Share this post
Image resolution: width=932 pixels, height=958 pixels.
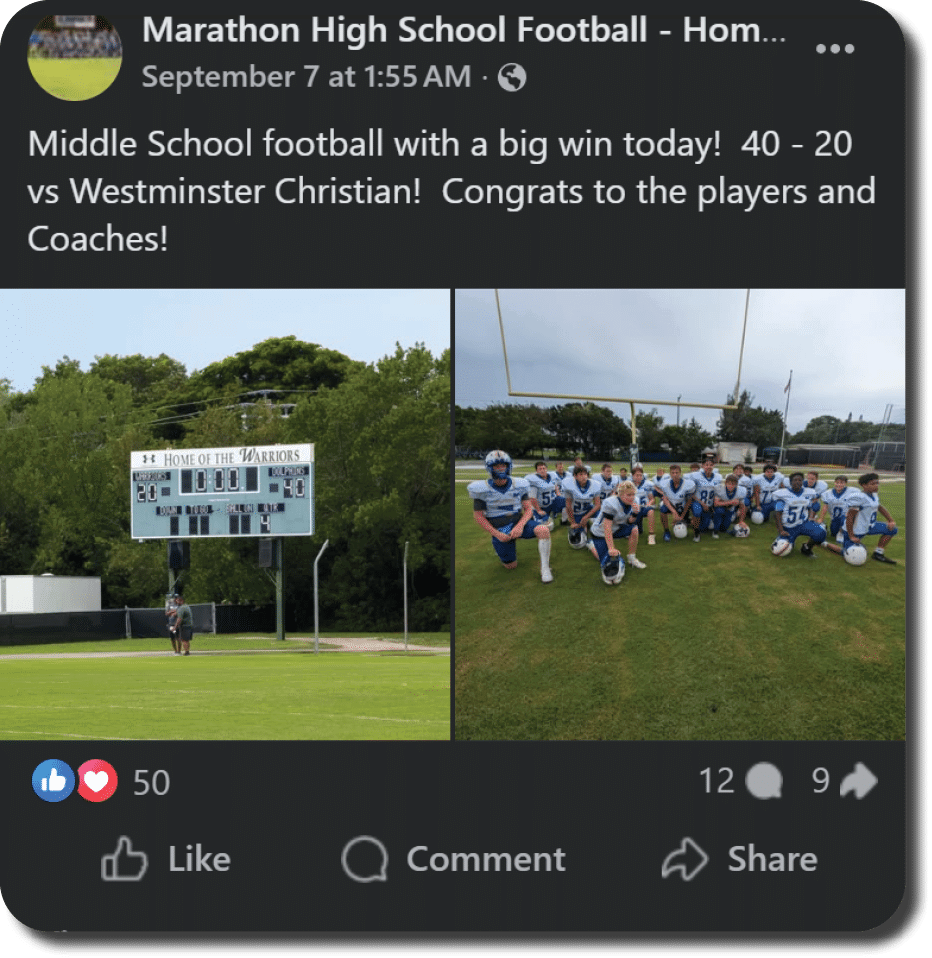coord(740,859)
